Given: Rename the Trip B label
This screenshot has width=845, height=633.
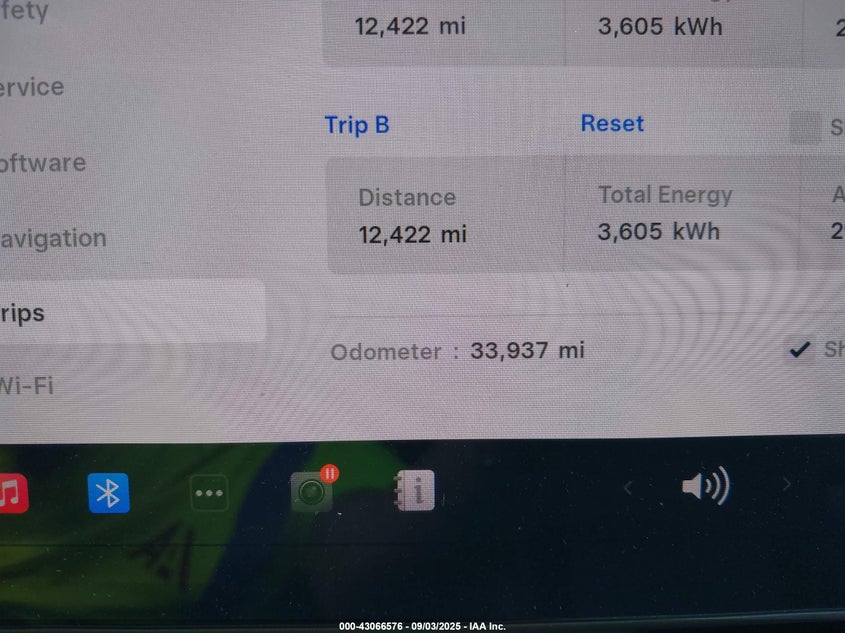Looking at the screenshot, I should 357,125.
